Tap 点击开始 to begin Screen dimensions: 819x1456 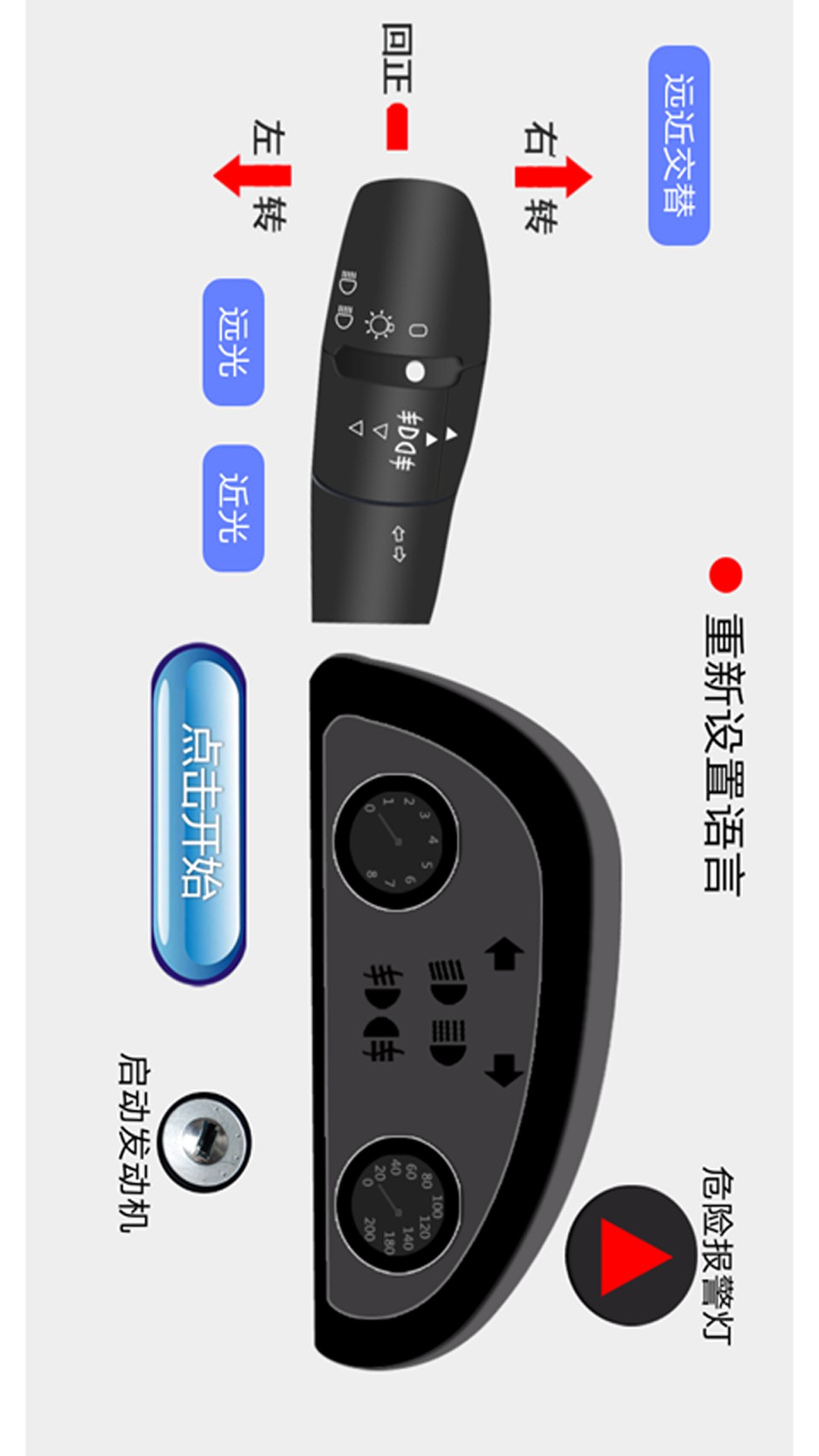[199, 813]
